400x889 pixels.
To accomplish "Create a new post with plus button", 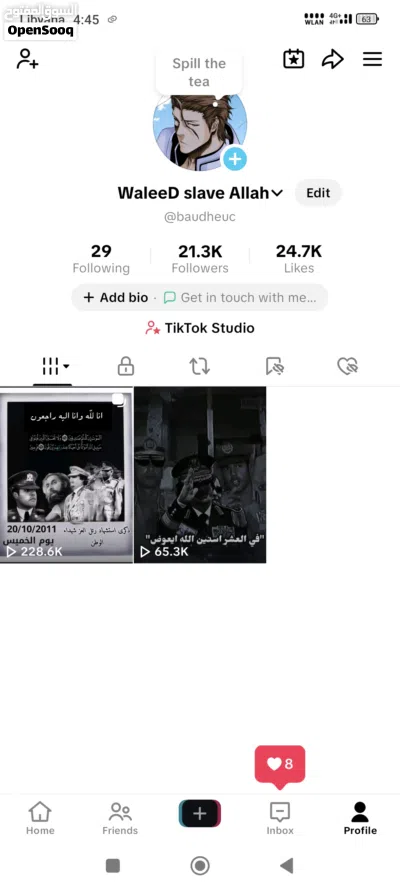I will click(x=199, y=814).
